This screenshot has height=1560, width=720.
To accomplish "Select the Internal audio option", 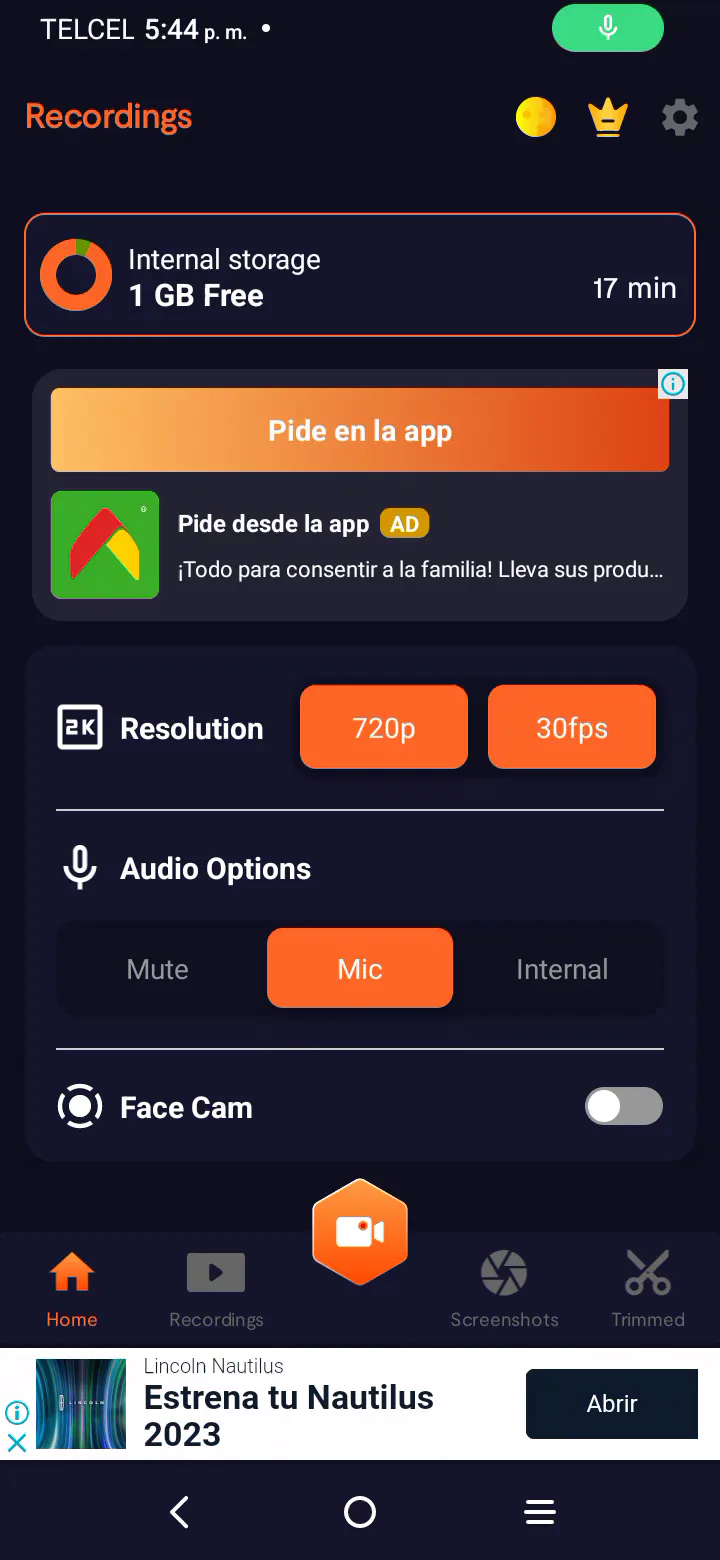I will coord(562,969).
